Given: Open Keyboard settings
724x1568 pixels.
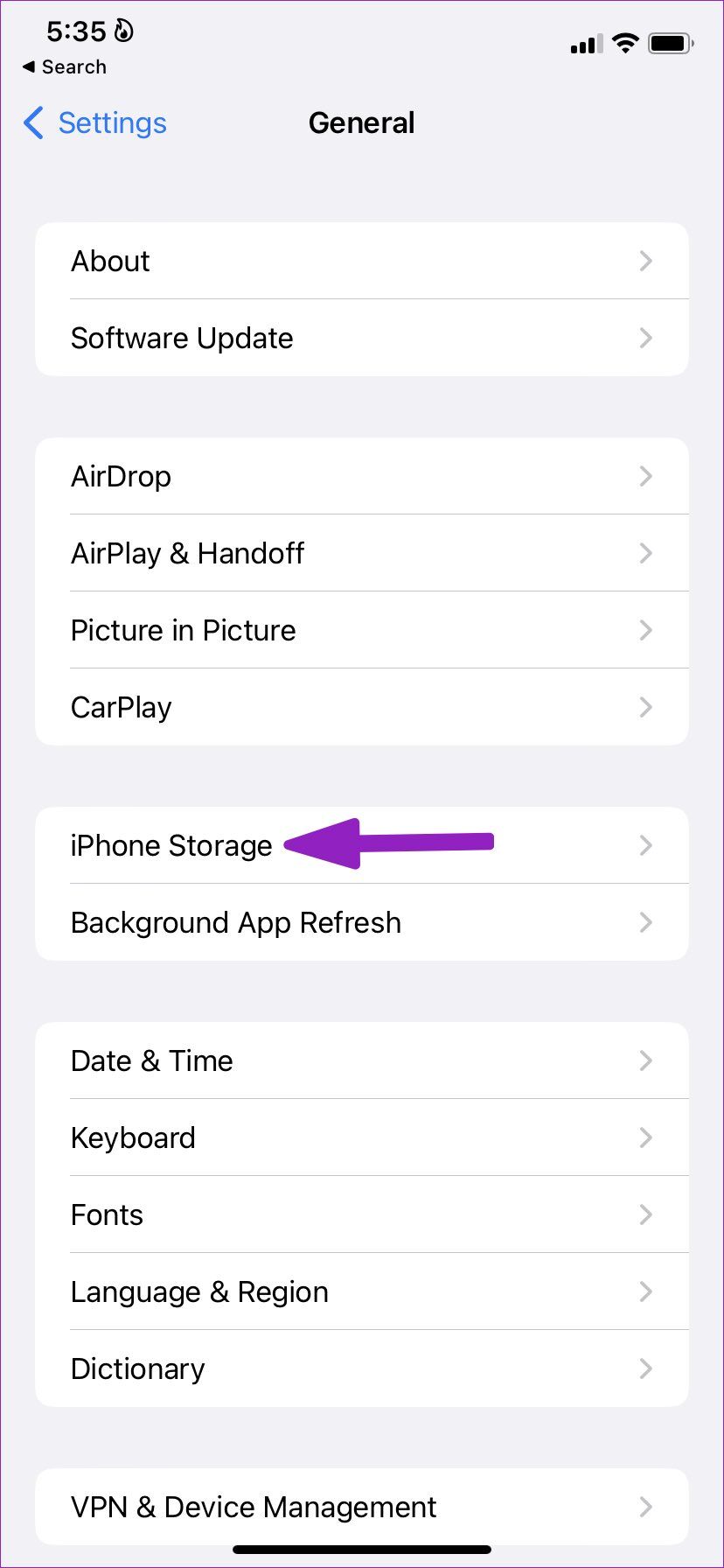Looking at the screenshot, I should (x=361, y=1137).
